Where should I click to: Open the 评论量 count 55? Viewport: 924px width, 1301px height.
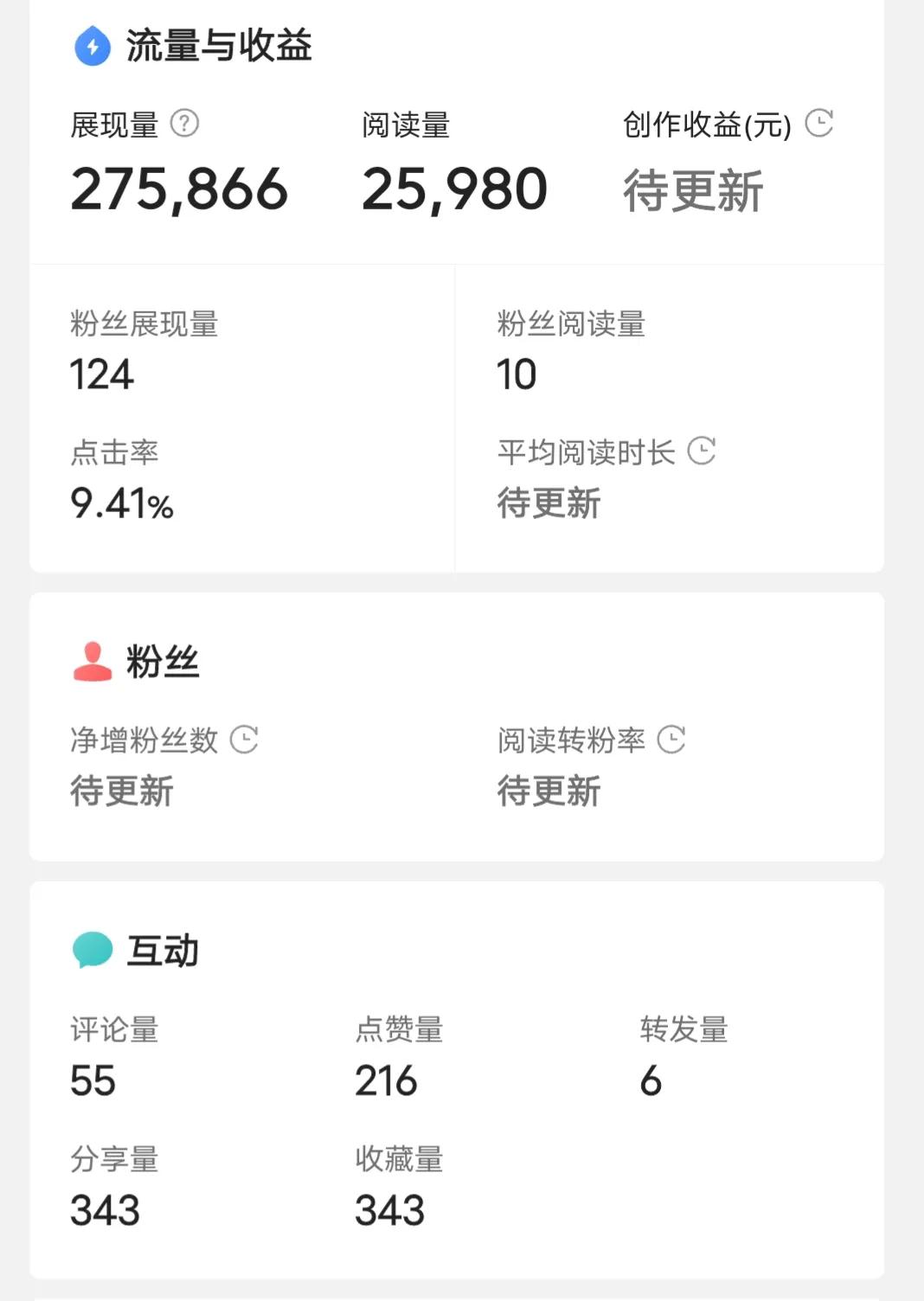point(91,1082)
